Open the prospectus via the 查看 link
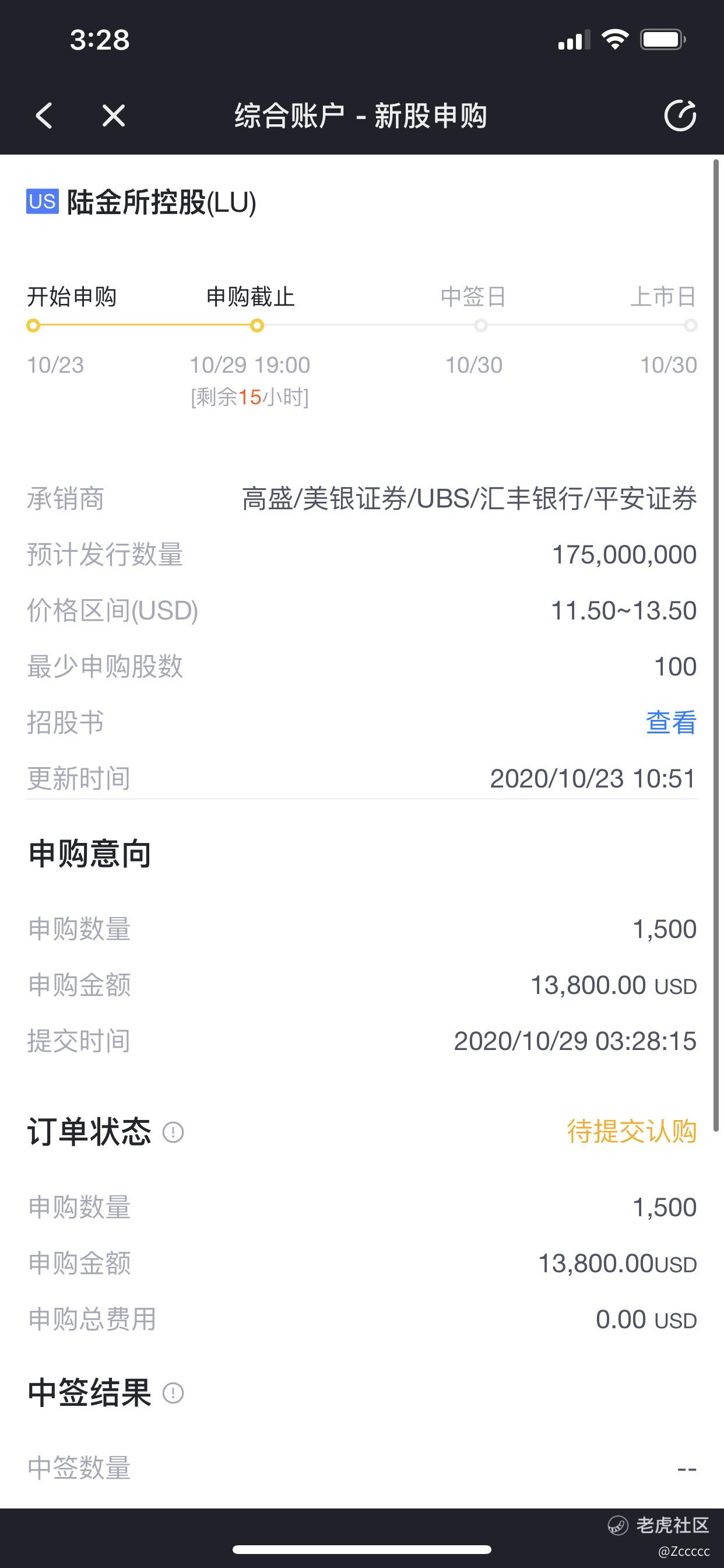This screenshot has width=724, height=1568. [x=671, y=723]
